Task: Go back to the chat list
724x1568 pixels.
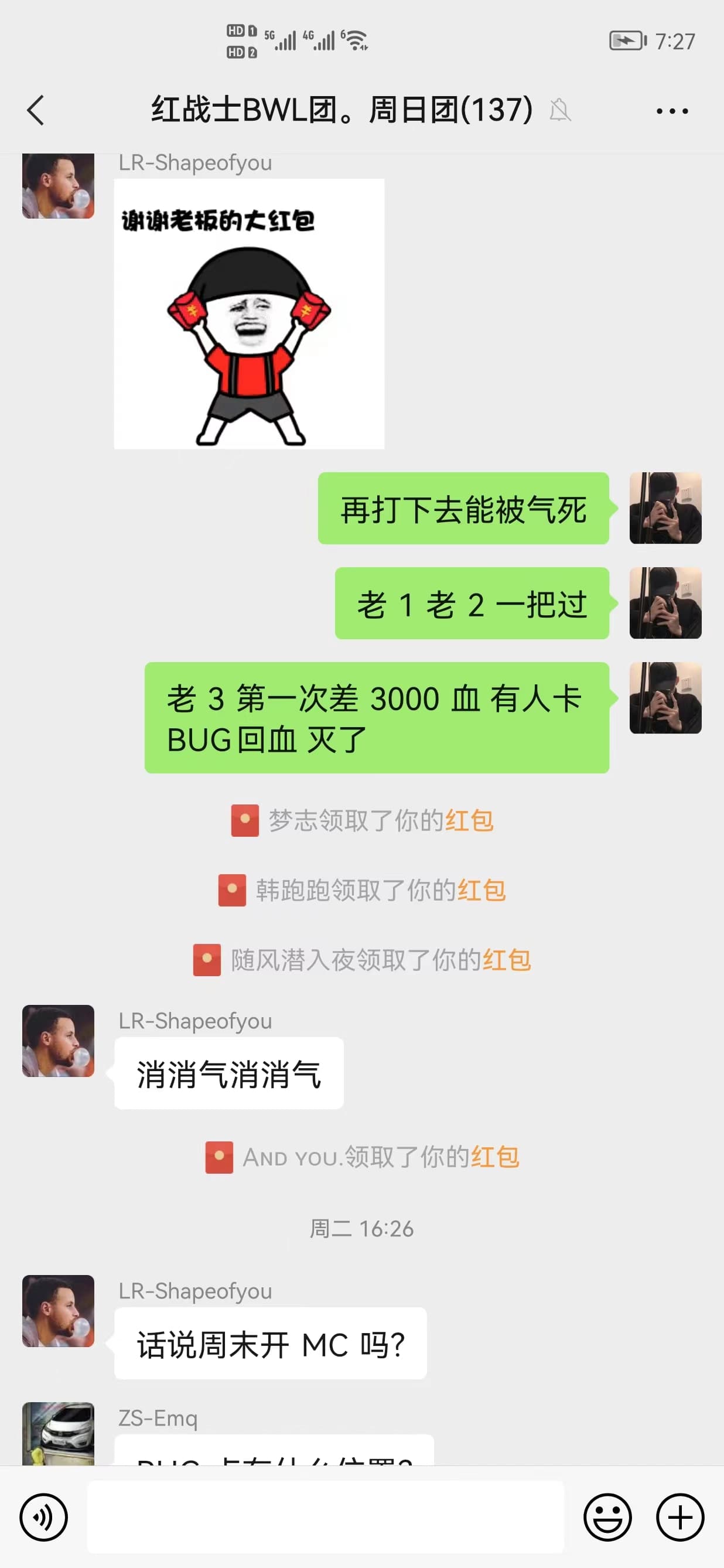Action: (36, 110)
